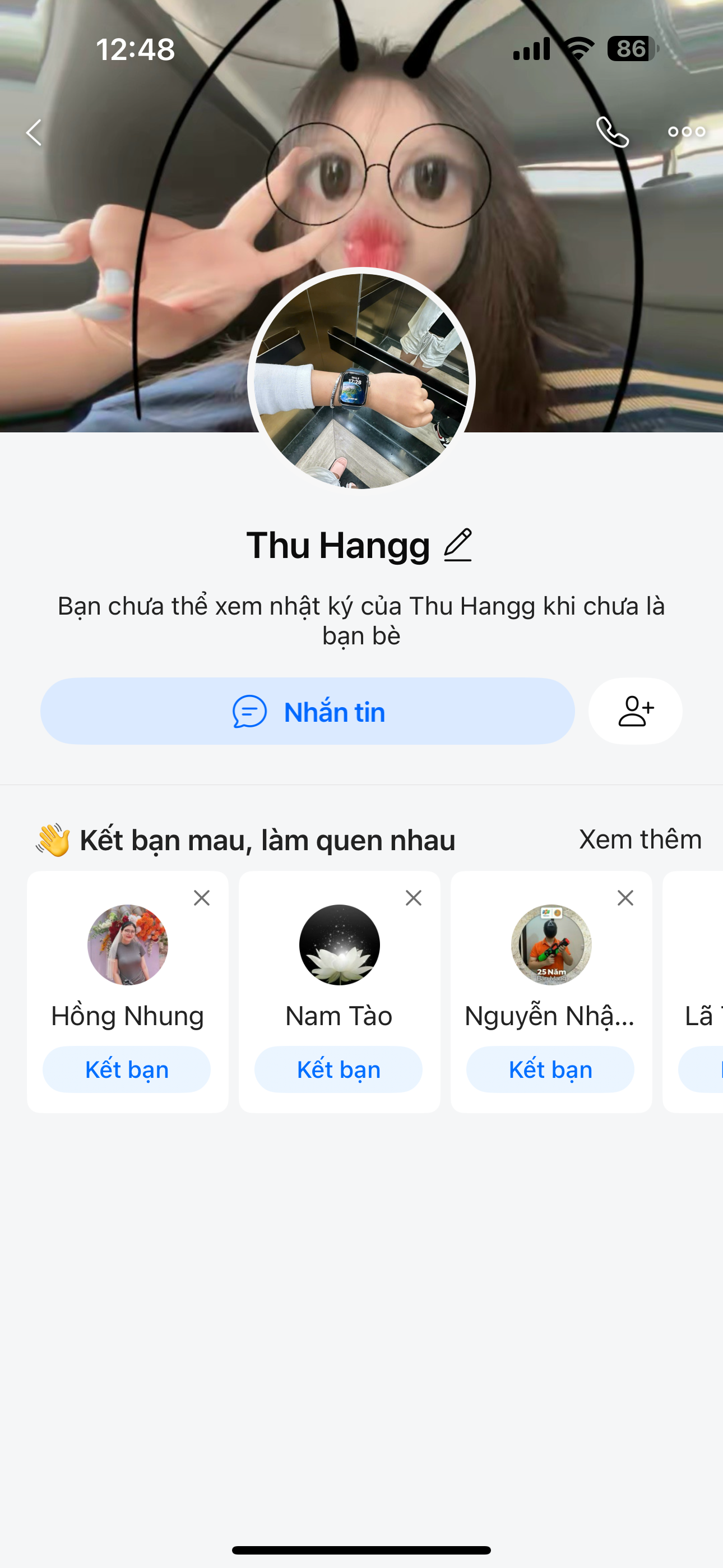Screen dimensions: 723x1568
Task: Add Hồng Nhung with Kết bạn
Action: coord(127,1069)
